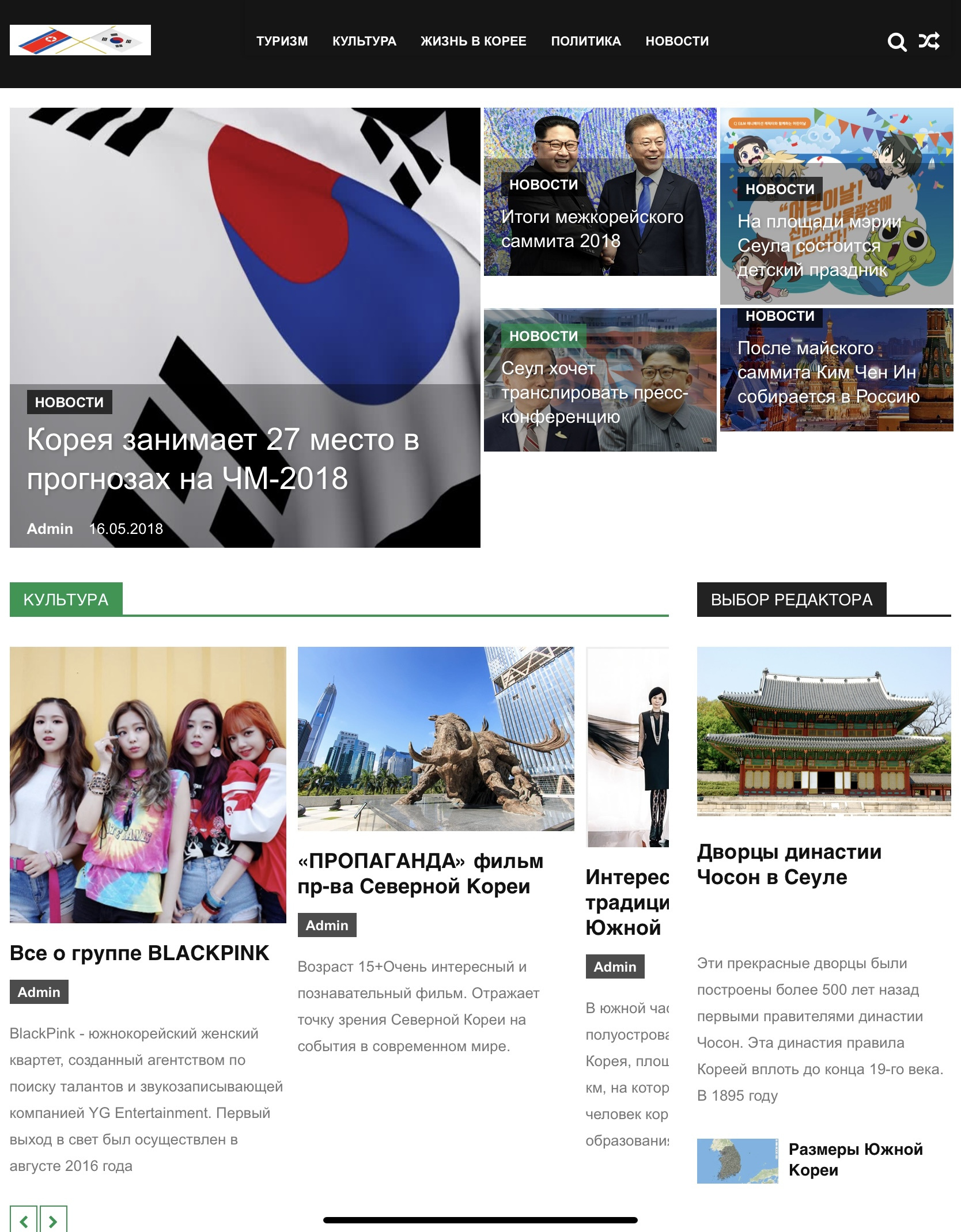Viewport: 961px width, 1232px height.
Task: Open Все о группе BLACKPINK article
Action: (x=139, y=953)
